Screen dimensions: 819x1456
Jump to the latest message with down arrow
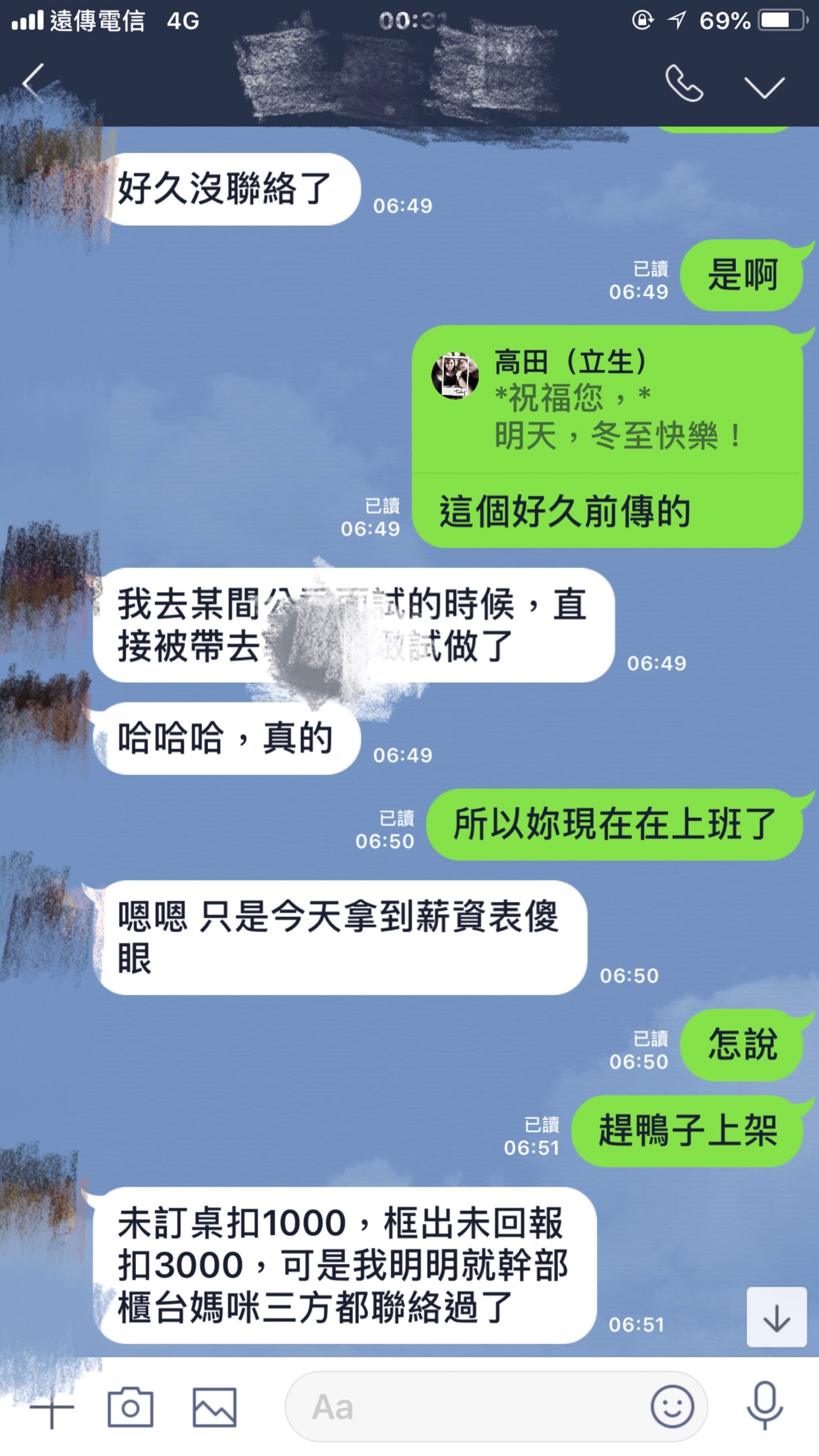[x=776, y=1317]
